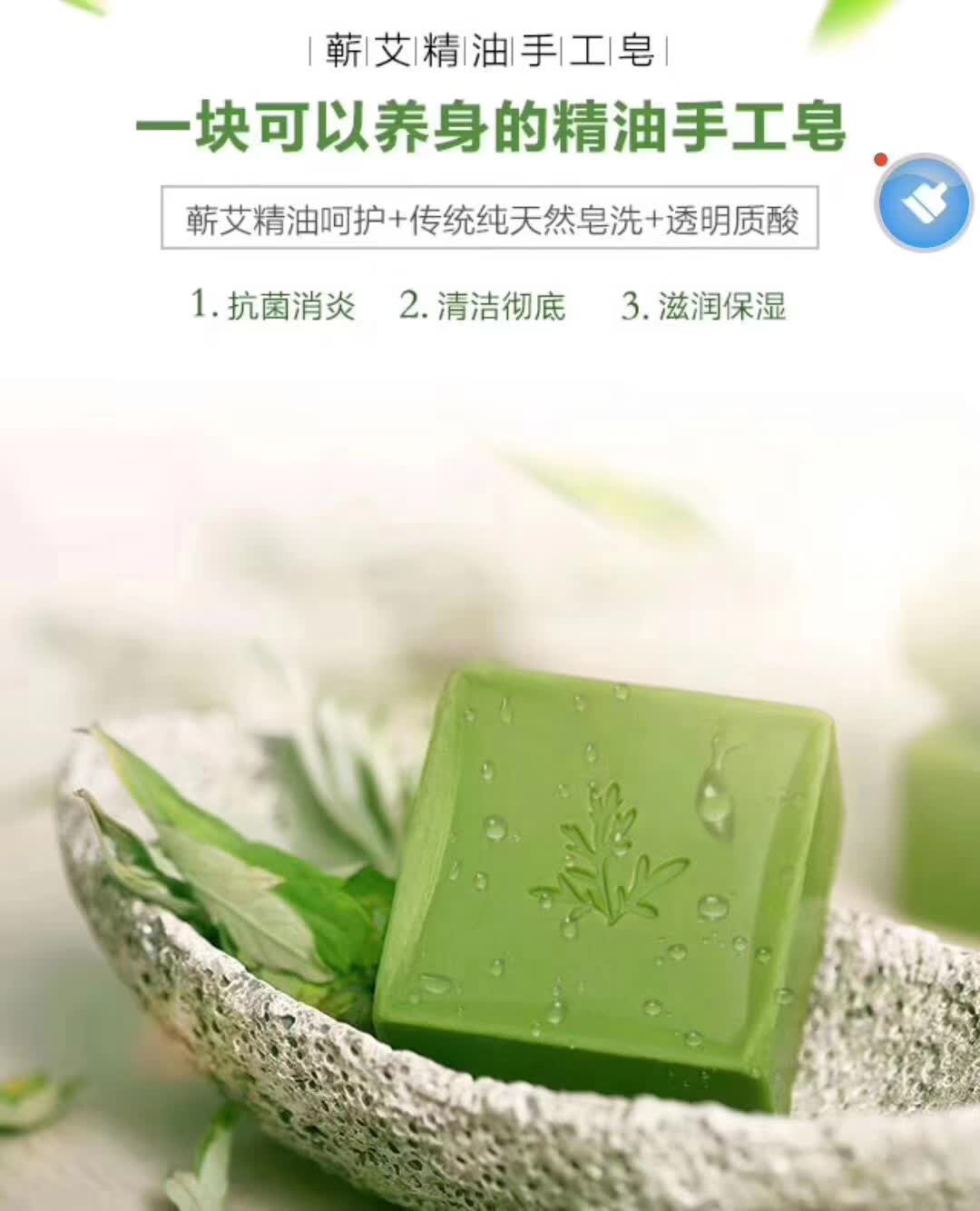Image resolution: width=980 pixels, height=1211 pixels.
Task: Tap the floating blue cleaner broom button
Action: (923, 203)
